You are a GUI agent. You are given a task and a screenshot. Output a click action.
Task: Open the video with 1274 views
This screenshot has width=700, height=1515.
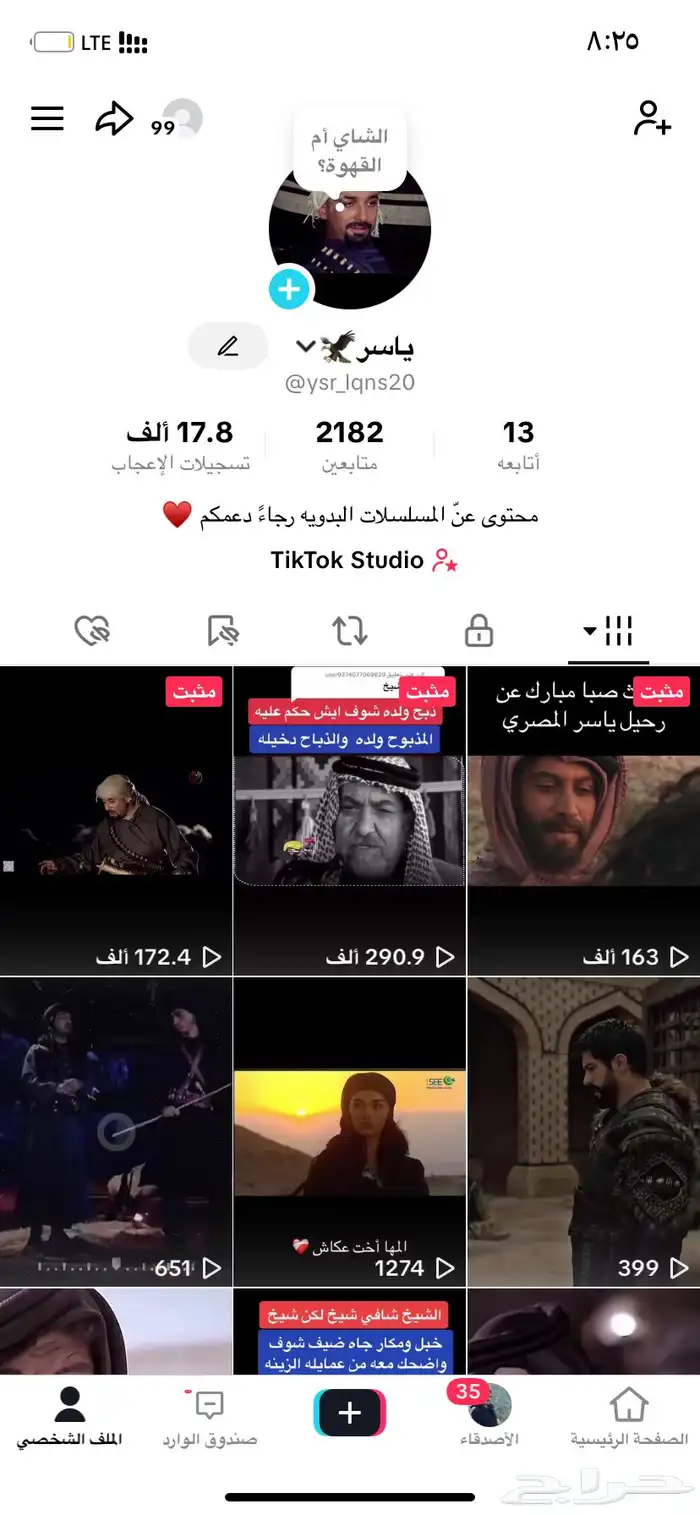click(350, 1132)
